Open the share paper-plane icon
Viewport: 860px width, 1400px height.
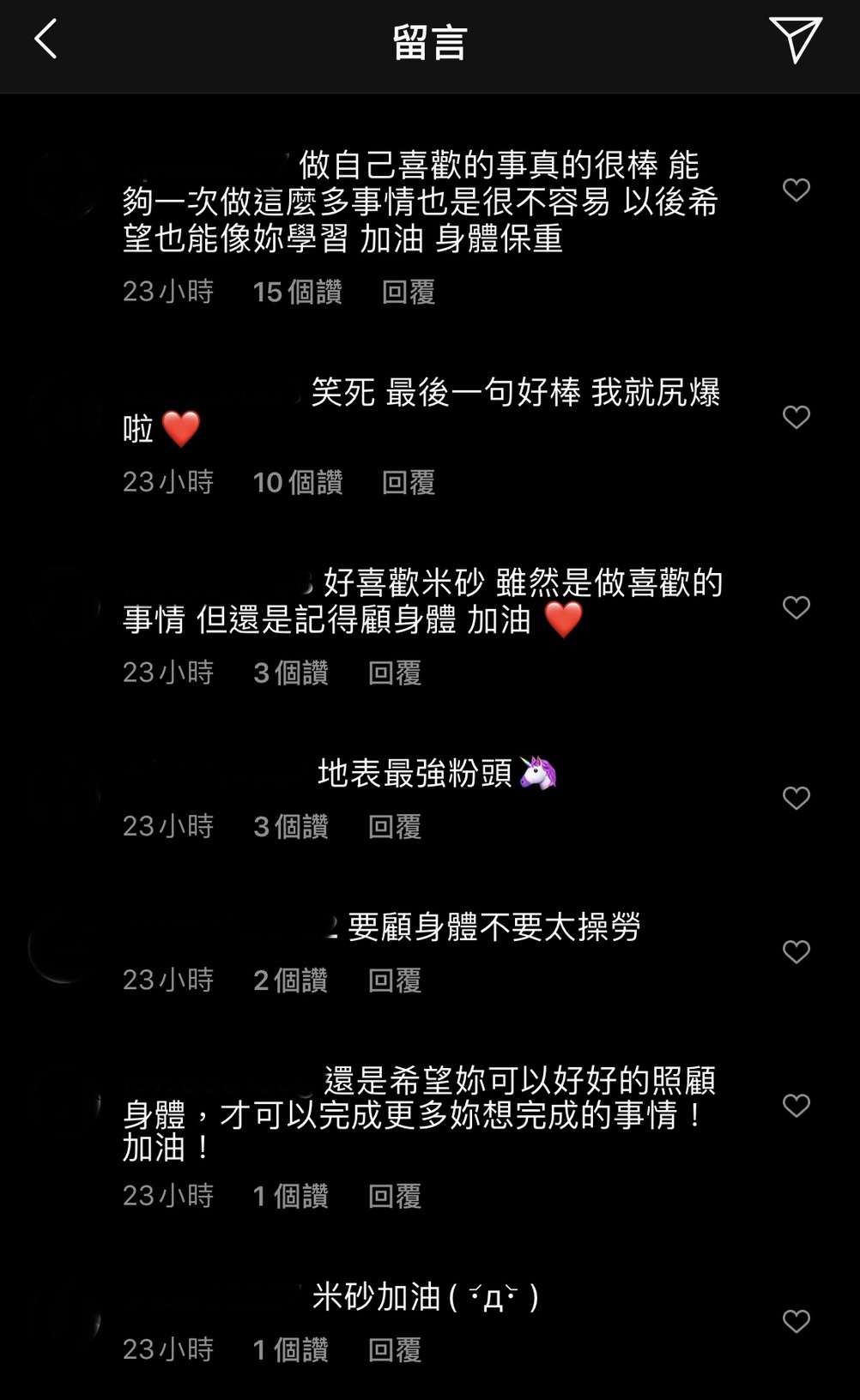coord(798,41)
